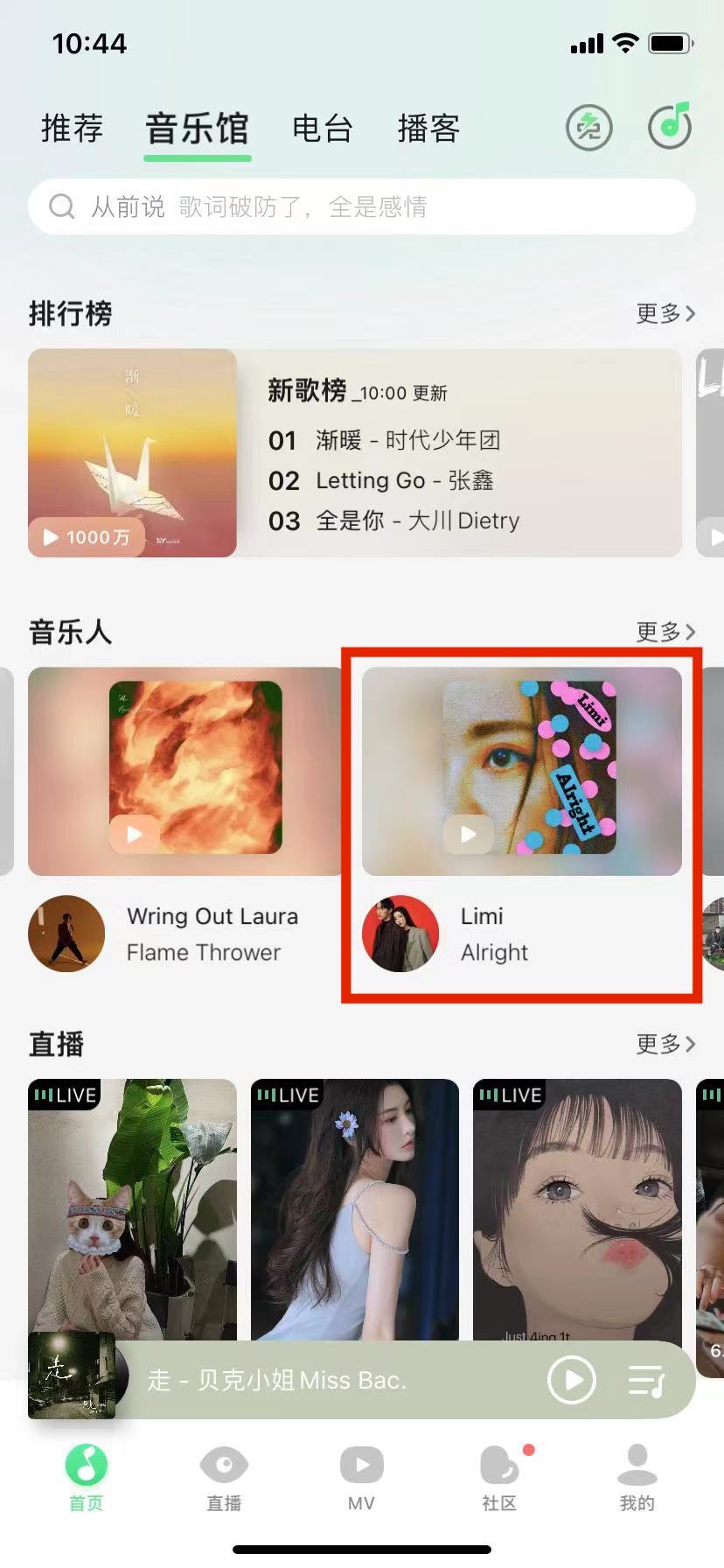Open the playlist queue icon
Screen dimensions: 724x1568
point(646,1381)
